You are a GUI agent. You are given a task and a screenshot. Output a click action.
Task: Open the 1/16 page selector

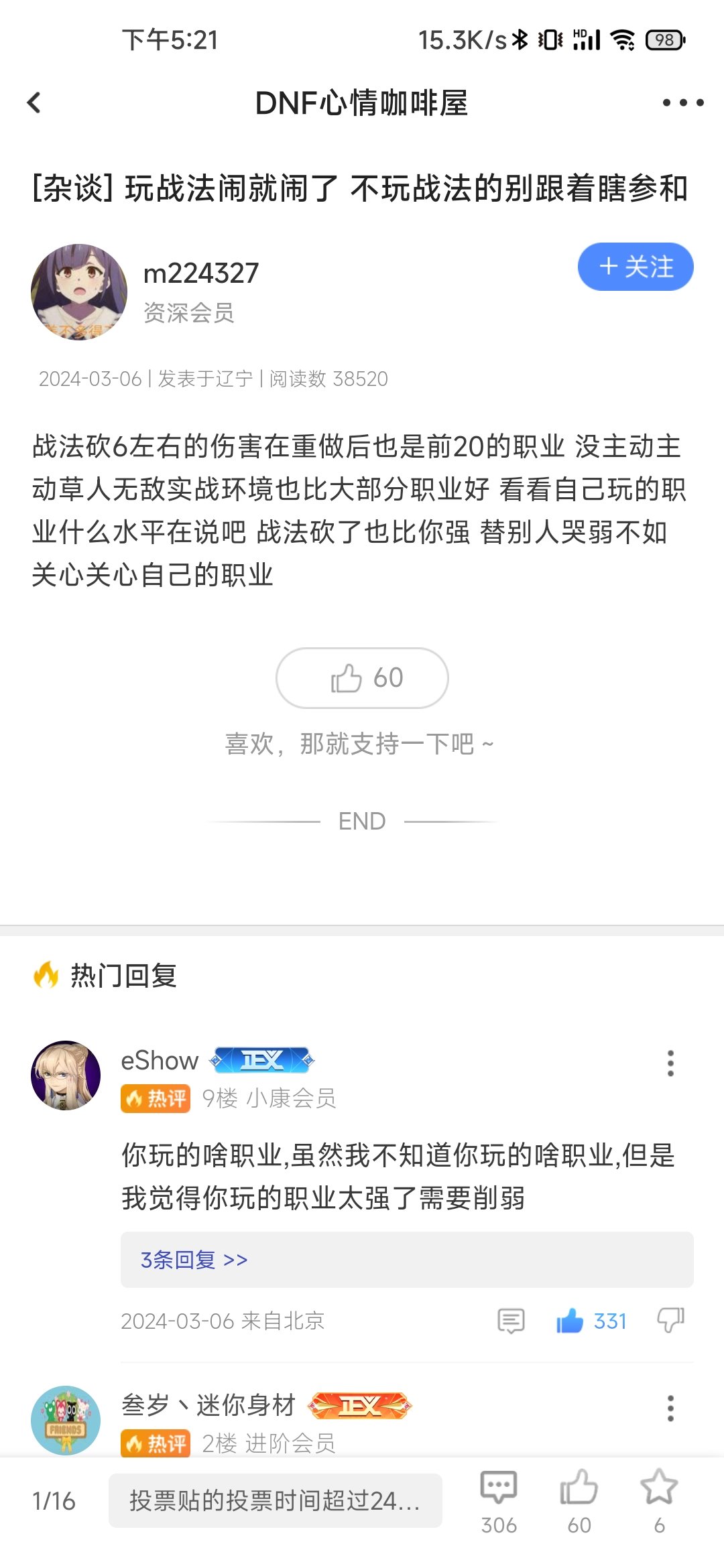[x=54, y=1501]
